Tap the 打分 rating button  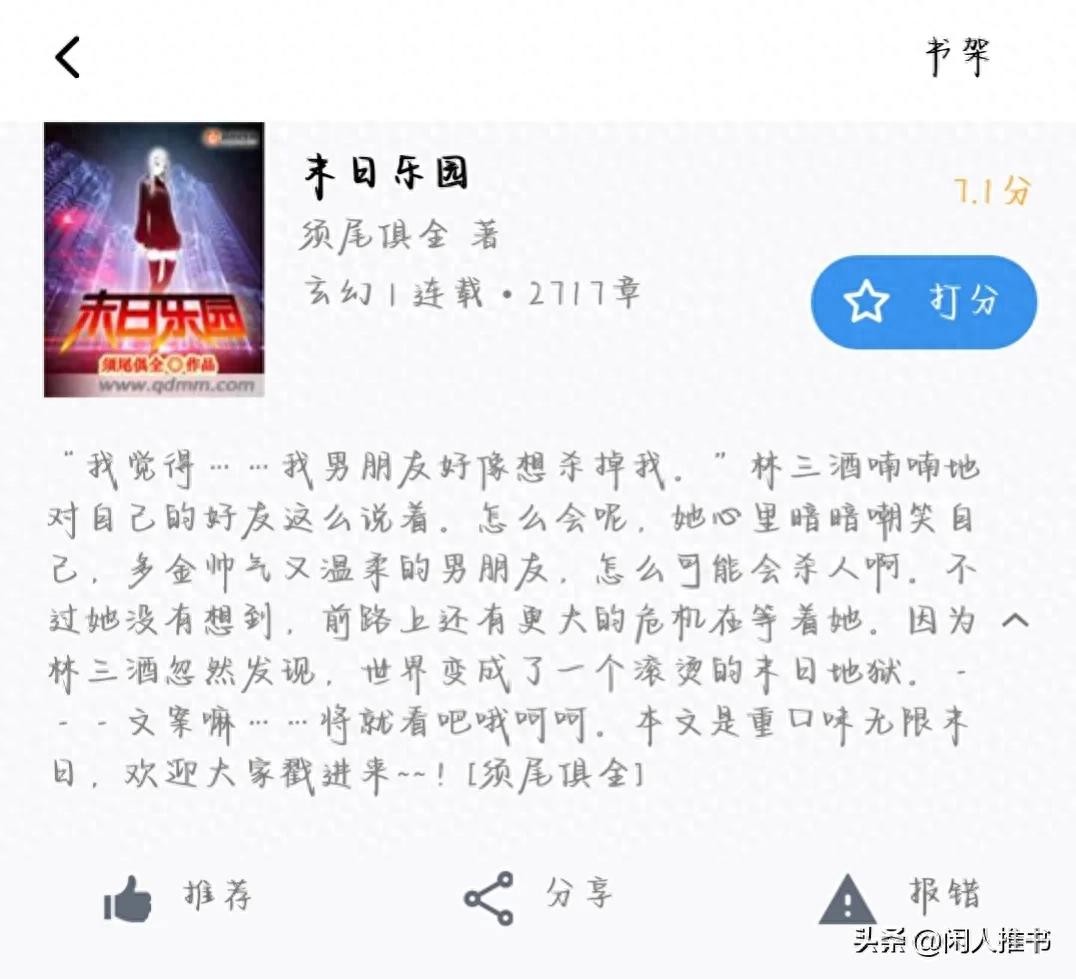coord(923,302)
